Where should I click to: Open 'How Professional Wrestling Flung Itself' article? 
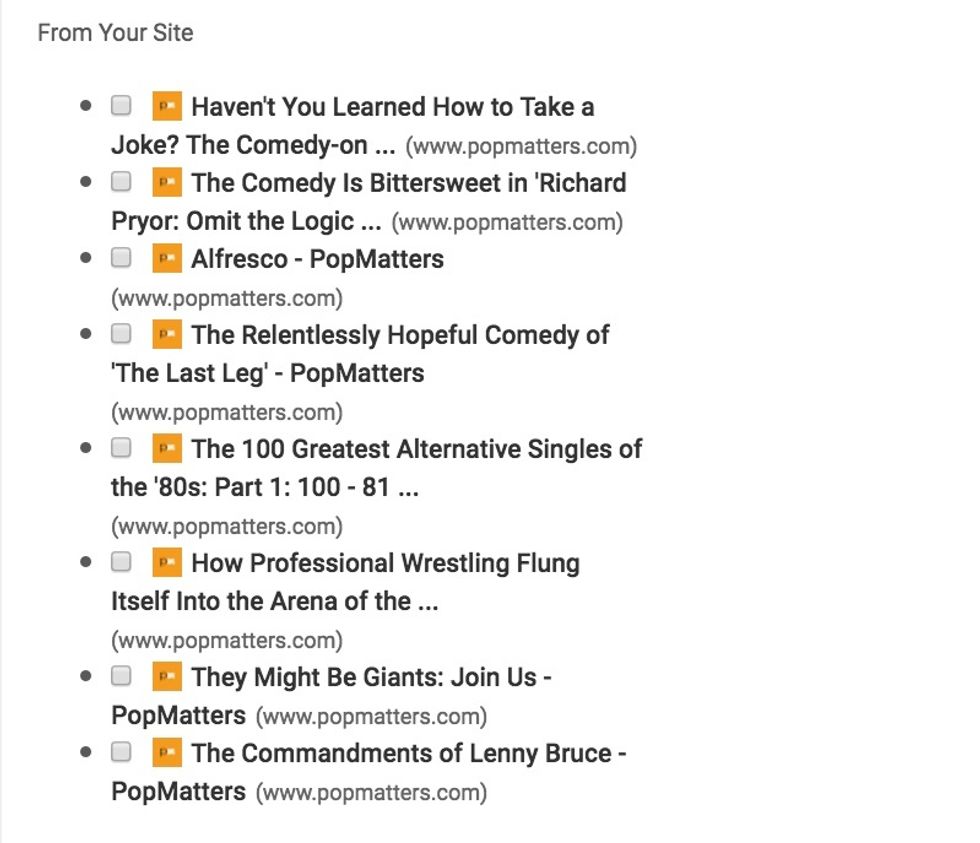click(x=385, y=563)
